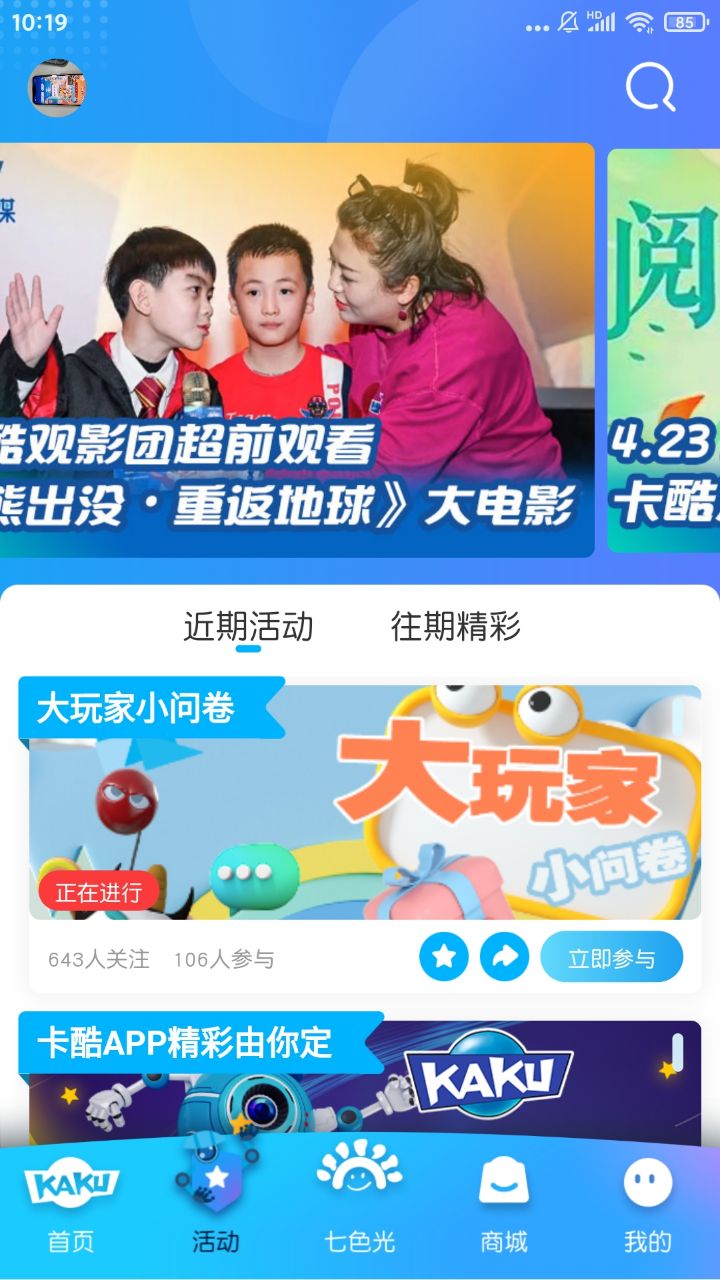Select the 活动 tab
720x1280 pixels.
coord(216,1210)
